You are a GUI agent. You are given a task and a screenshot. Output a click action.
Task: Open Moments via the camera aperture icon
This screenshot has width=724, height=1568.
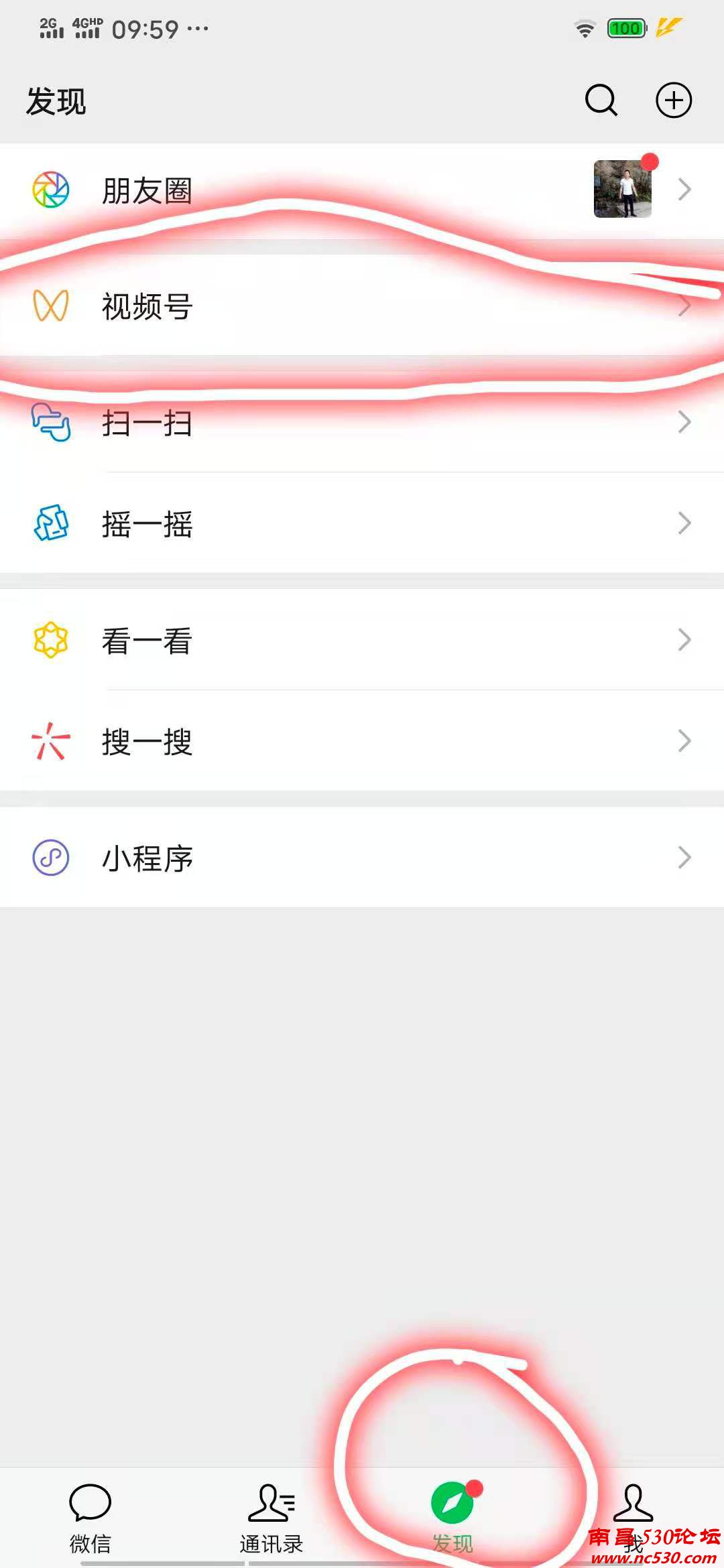click(50, 188)
